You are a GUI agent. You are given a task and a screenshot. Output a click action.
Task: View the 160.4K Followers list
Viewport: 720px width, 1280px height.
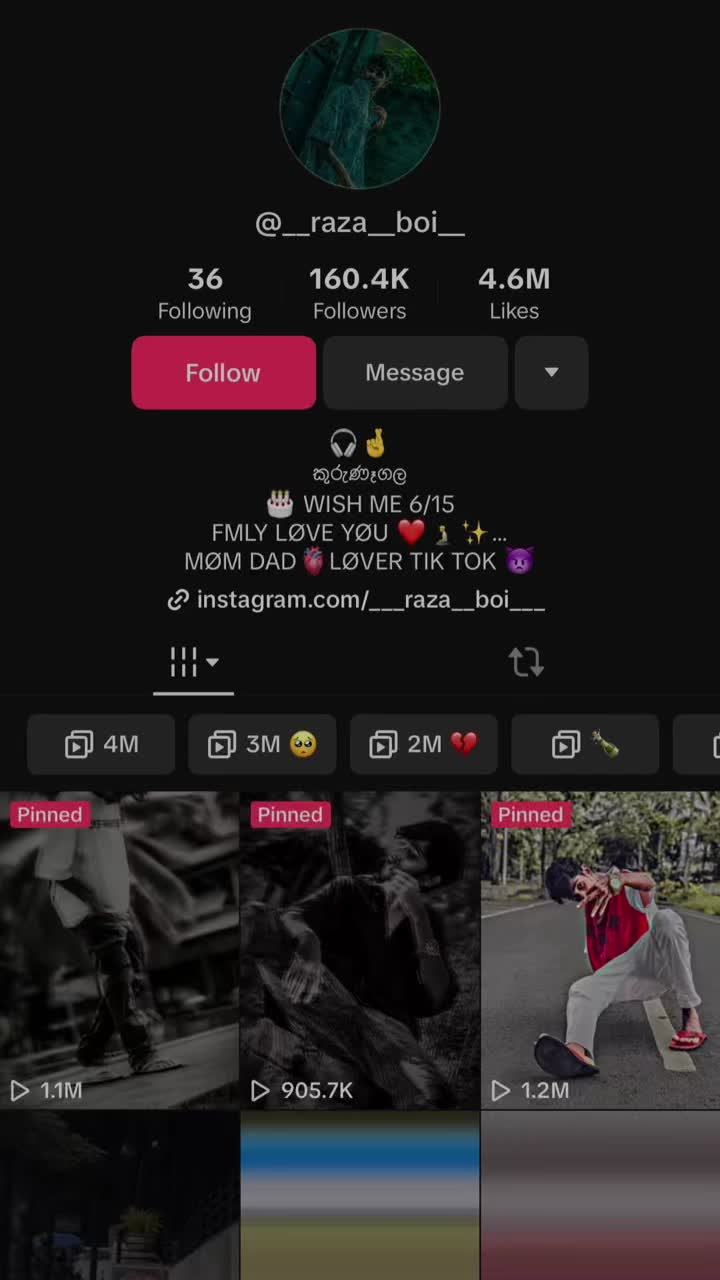point(359,293)
